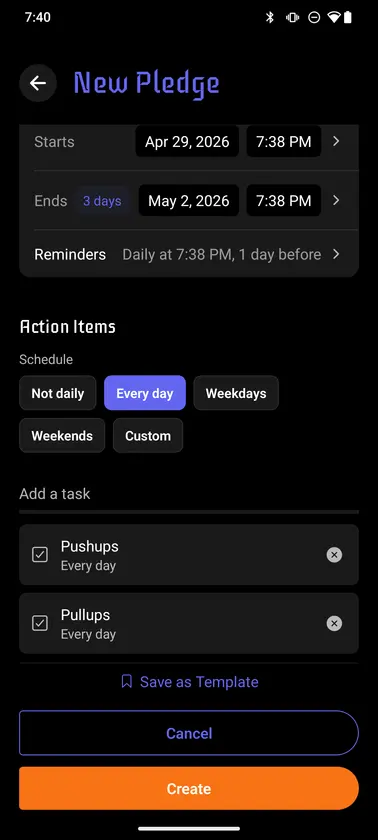The width and height of the screenshot is (378, 840).
Task: Edit the 7:38 PM end time
Action: coord(283,200)
